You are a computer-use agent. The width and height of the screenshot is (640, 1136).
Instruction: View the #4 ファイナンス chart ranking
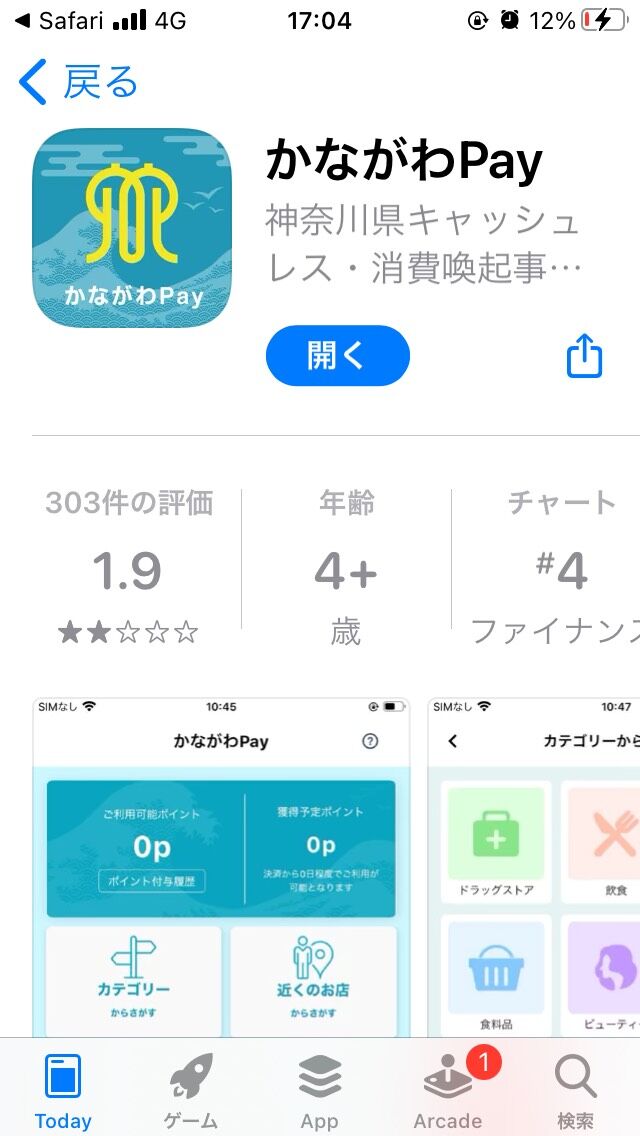tap(556, 567)
